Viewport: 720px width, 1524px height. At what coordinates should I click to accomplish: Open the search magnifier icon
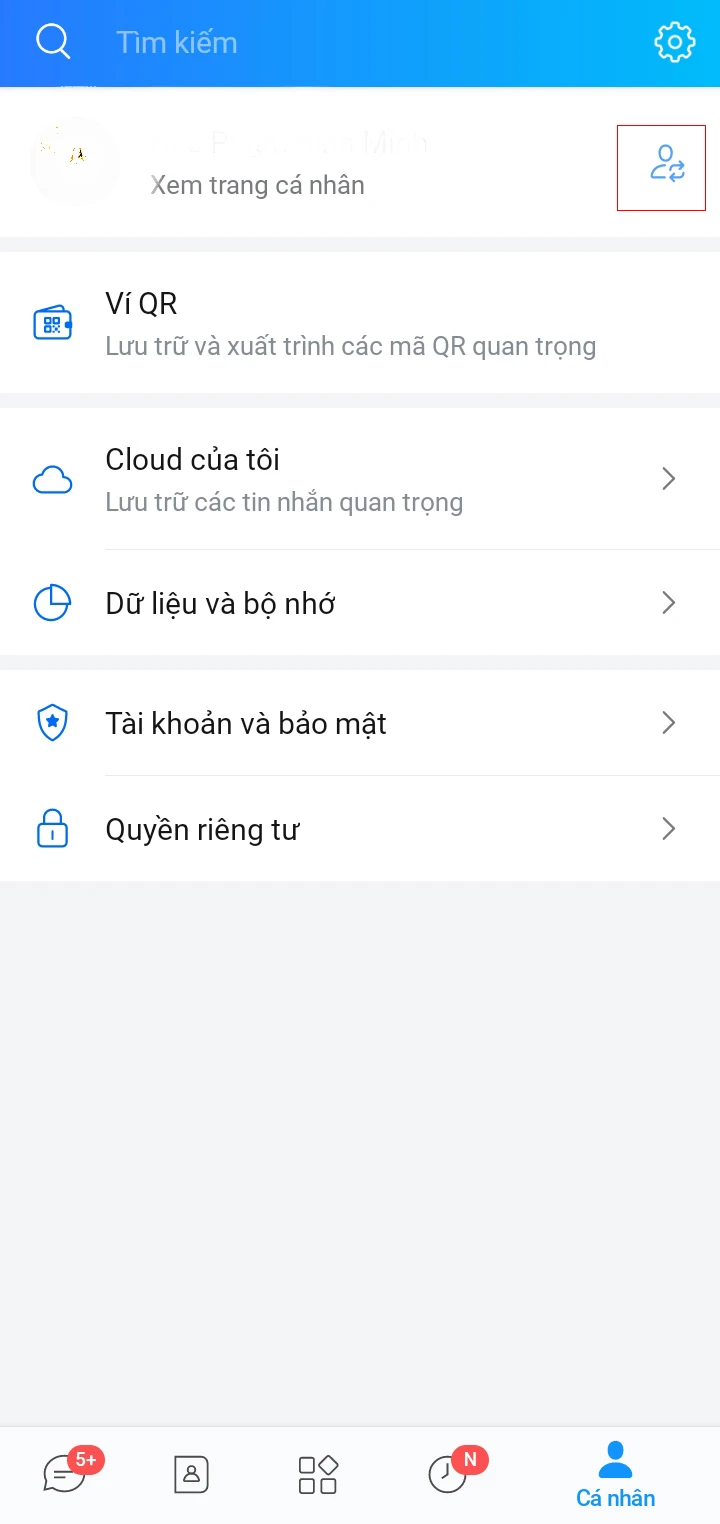coord(53,41)
